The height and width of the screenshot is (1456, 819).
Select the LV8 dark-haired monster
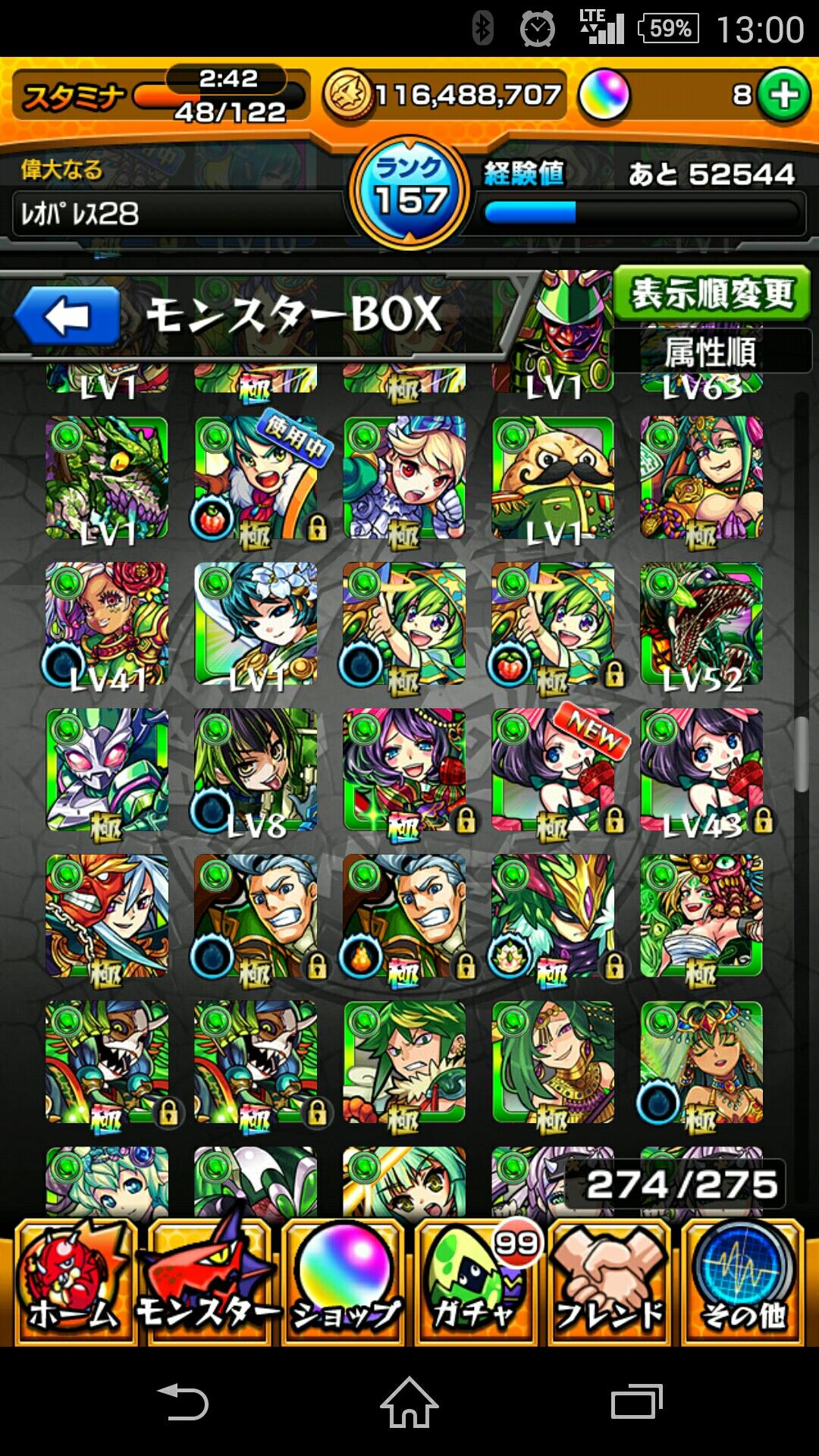click(256, 770)
